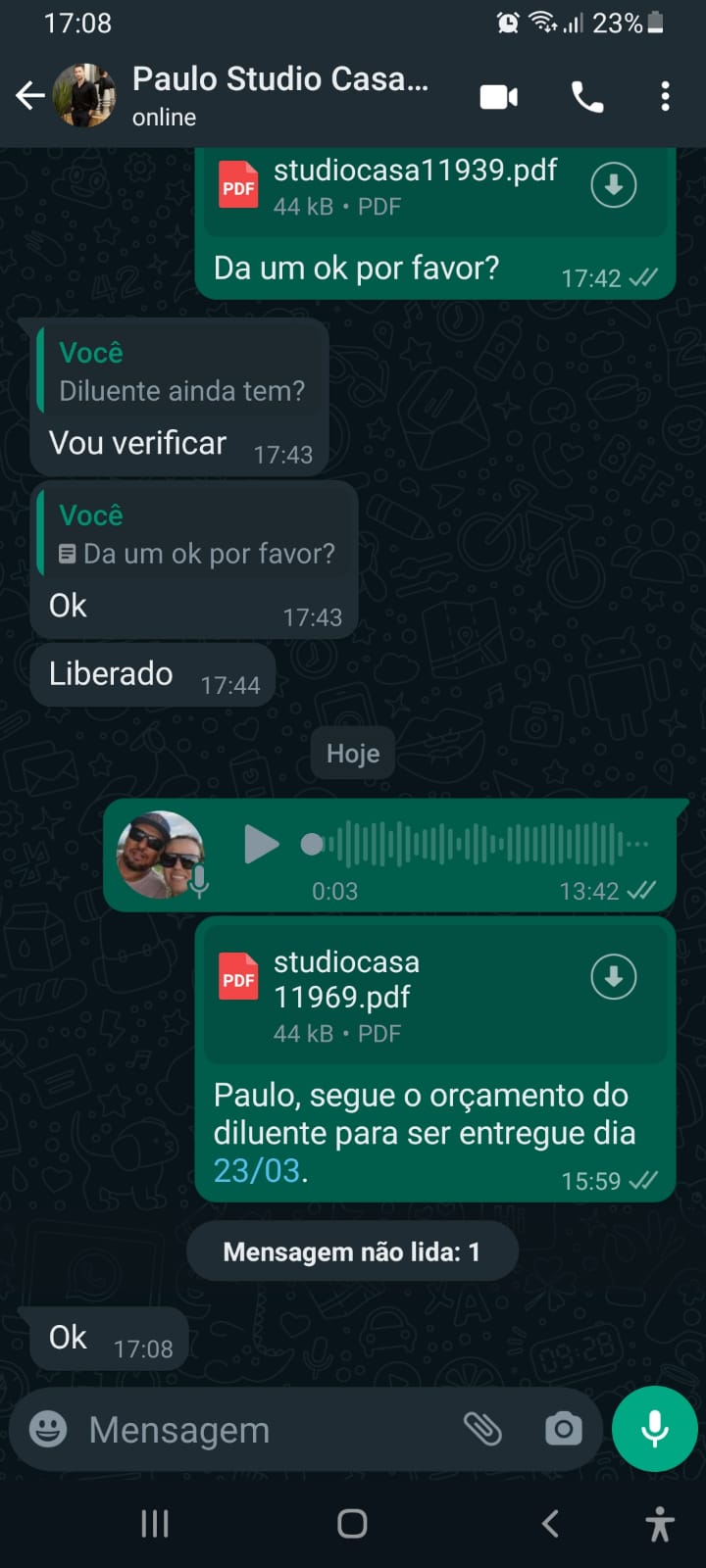Download the studiocasa 11969.pdf file
706x1568 pixels.
click(614, 977)
